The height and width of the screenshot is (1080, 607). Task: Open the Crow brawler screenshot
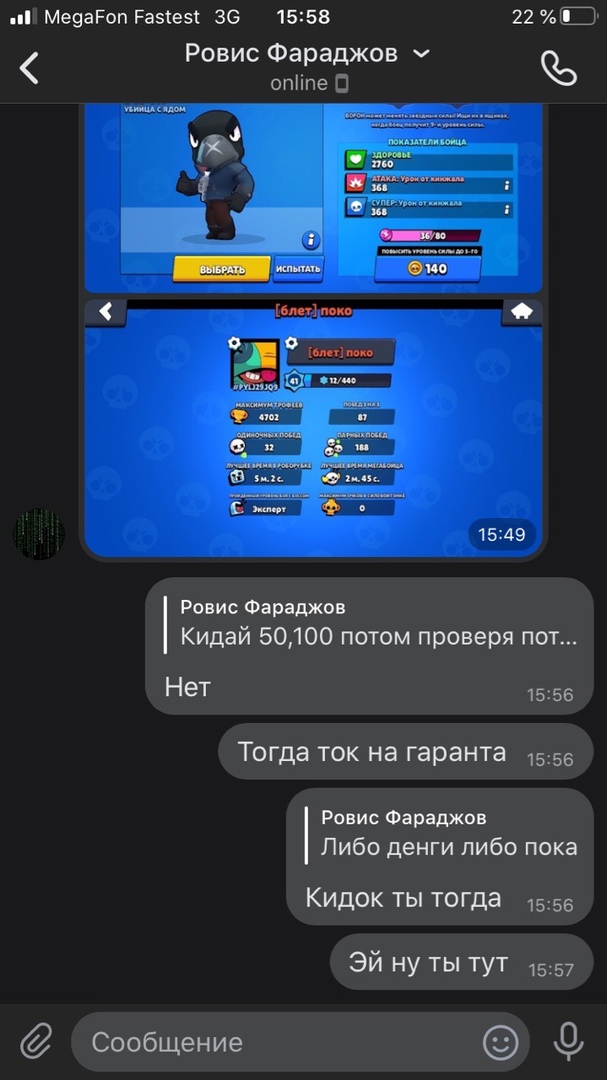pyautogui.click(x=313, y=195)
